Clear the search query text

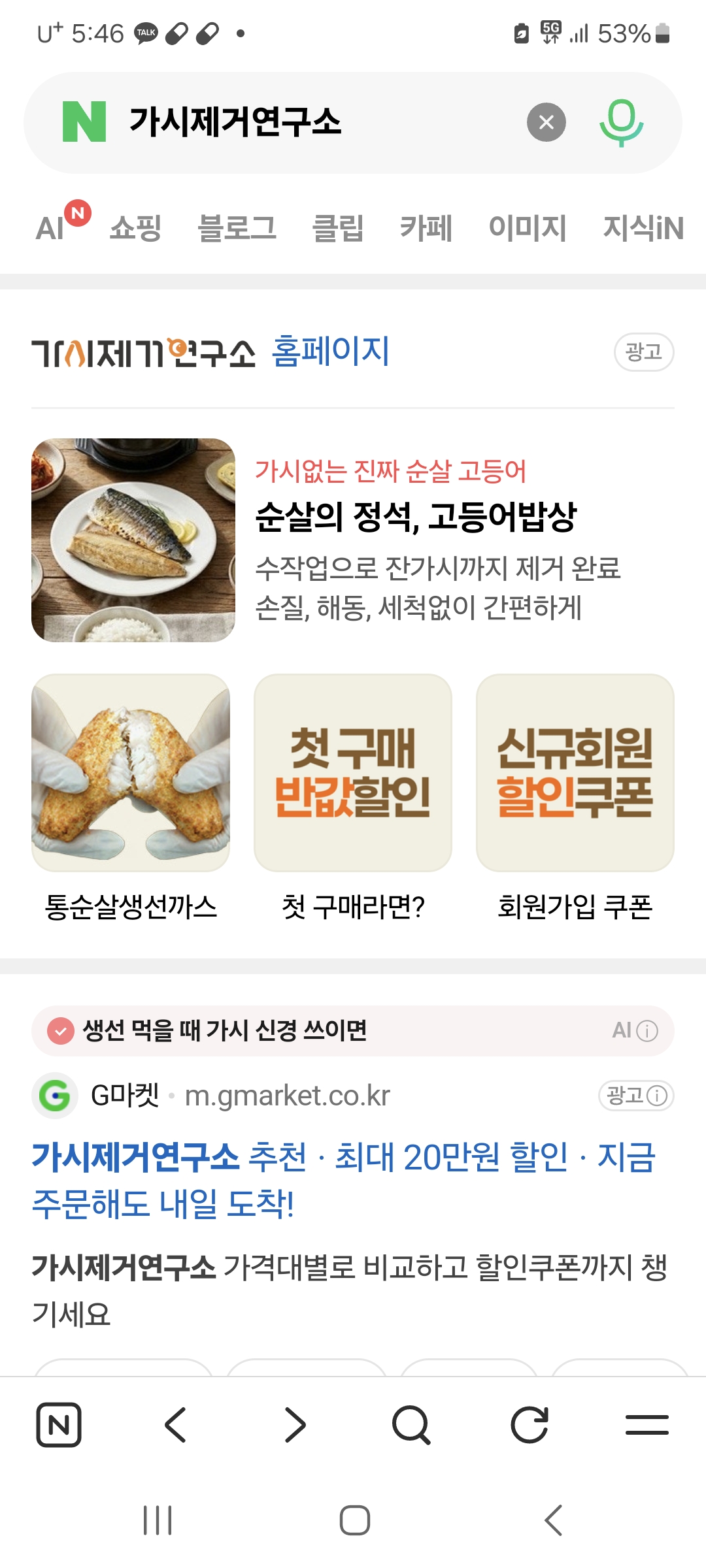(546, 122)
